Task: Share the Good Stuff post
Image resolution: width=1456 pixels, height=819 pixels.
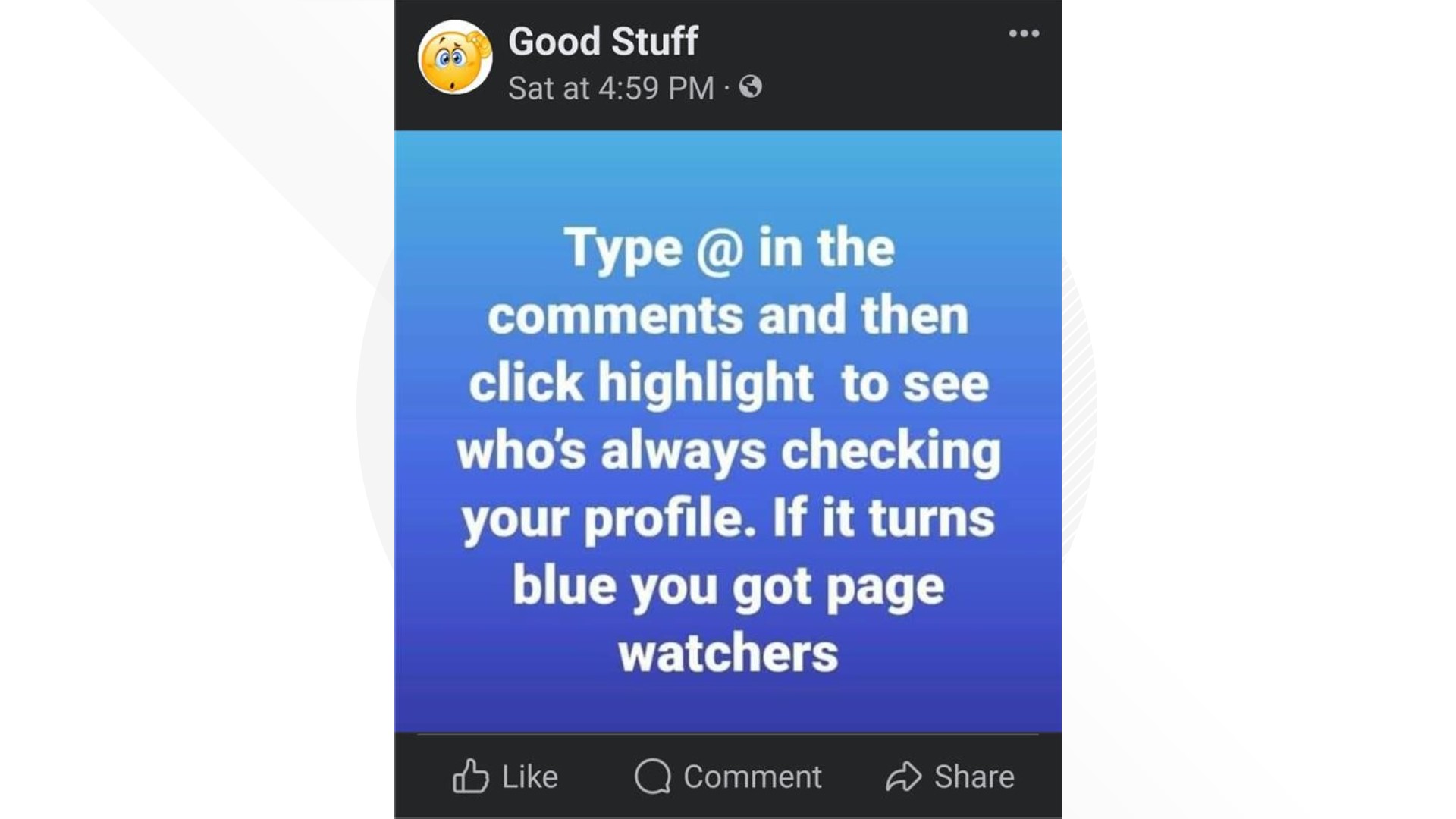Action: pos(949,777)
